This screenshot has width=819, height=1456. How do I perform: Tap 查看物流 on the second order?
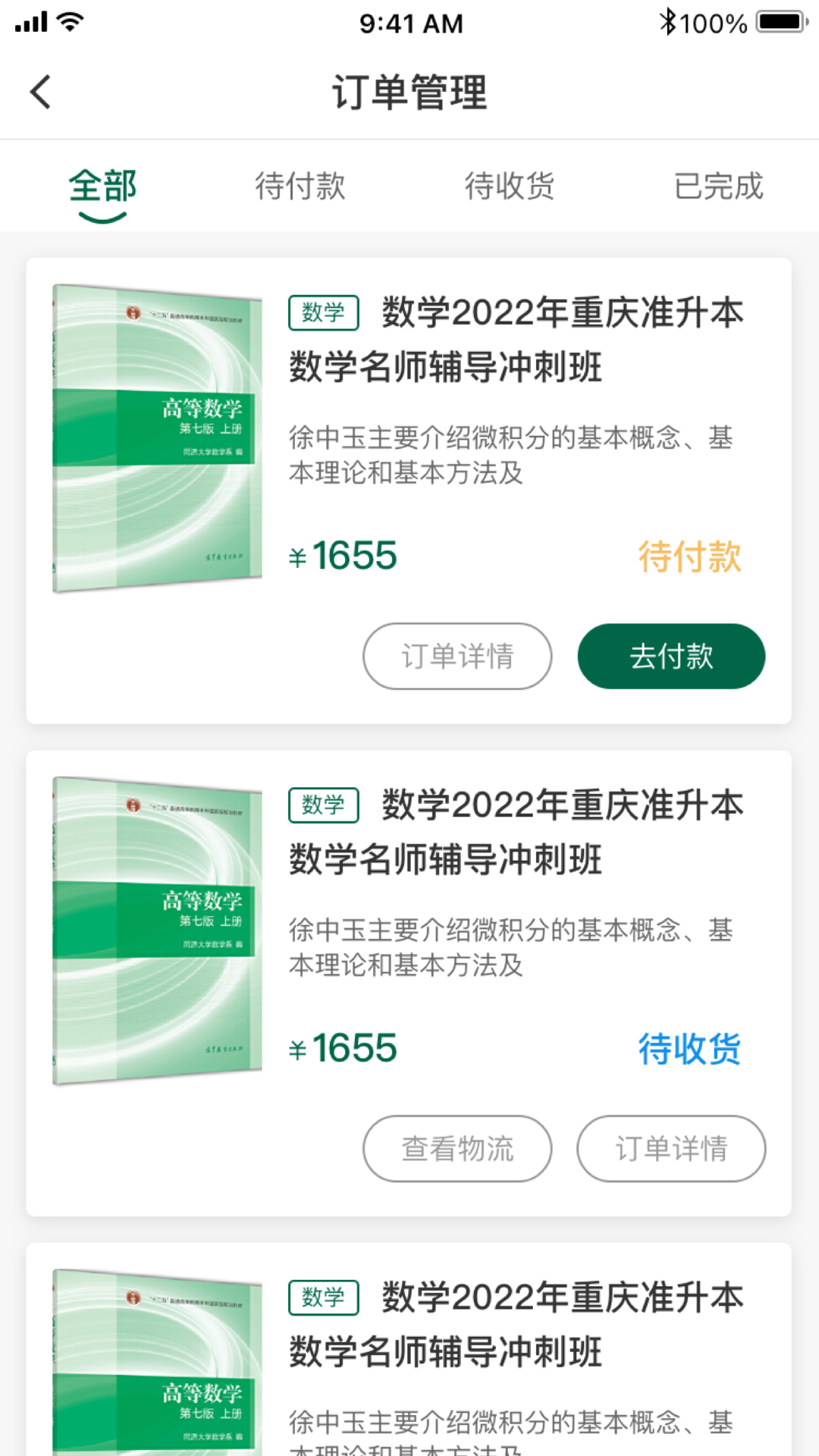tap(457, 1149)
